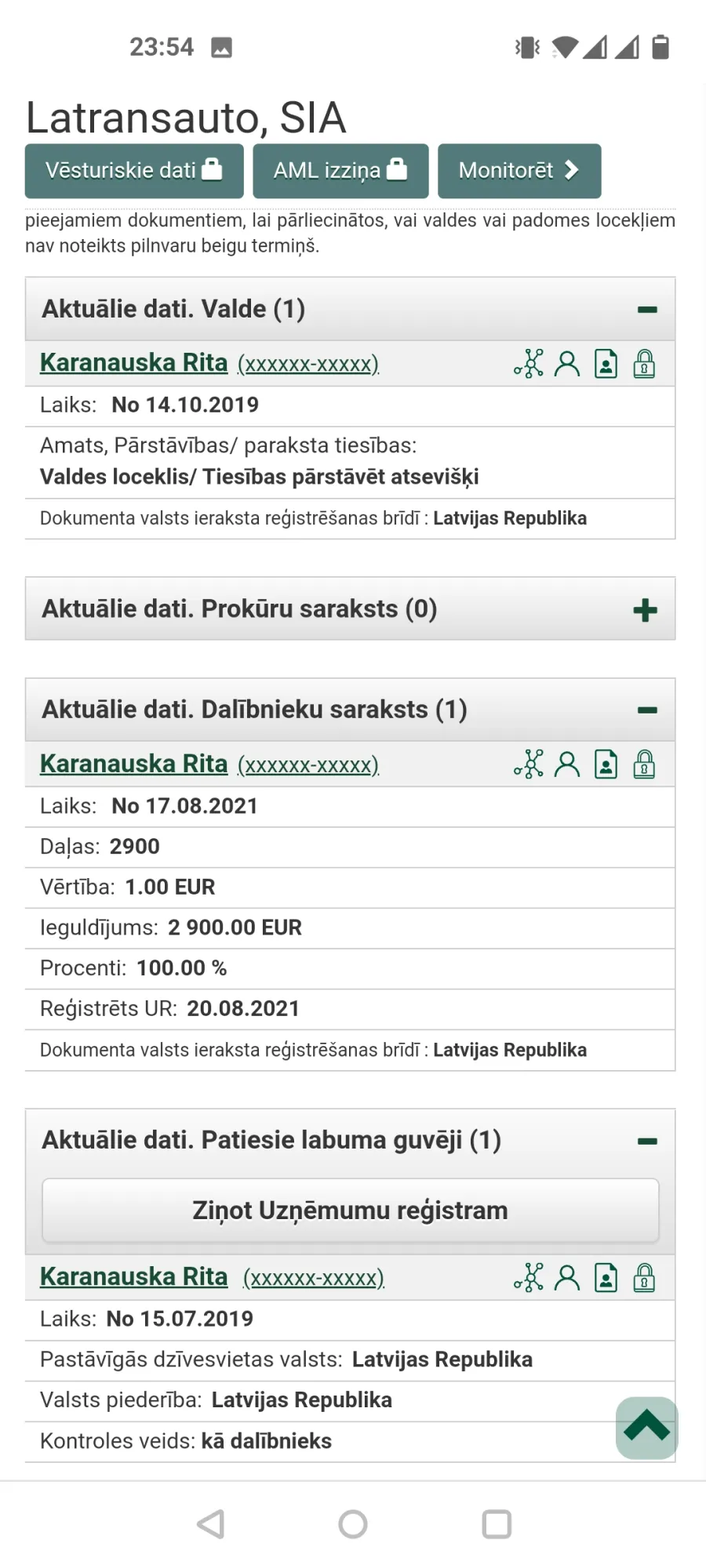View relations graph icon in Valde row
The width and height of the screenshot is (706, 1568).
pos(529,364)
